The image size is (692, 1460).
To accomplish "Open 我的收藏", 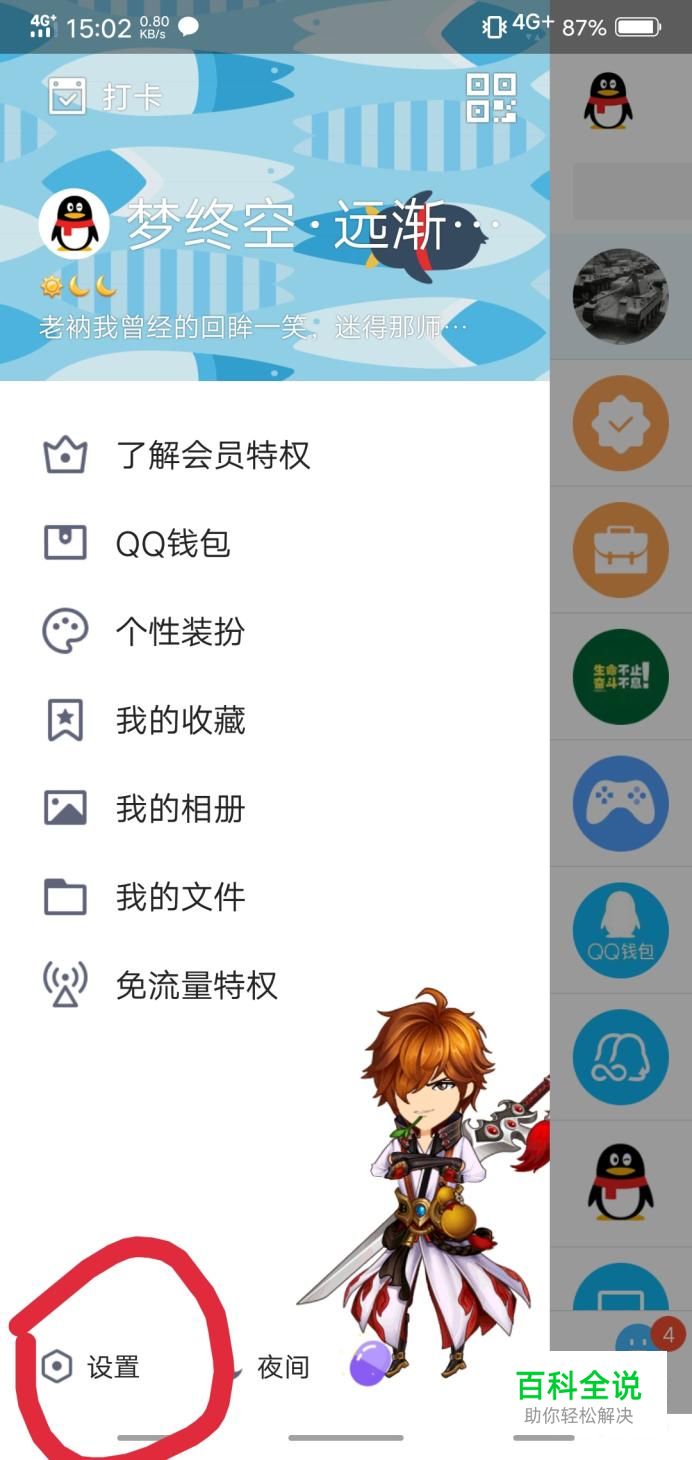I will tap(180, 720).
